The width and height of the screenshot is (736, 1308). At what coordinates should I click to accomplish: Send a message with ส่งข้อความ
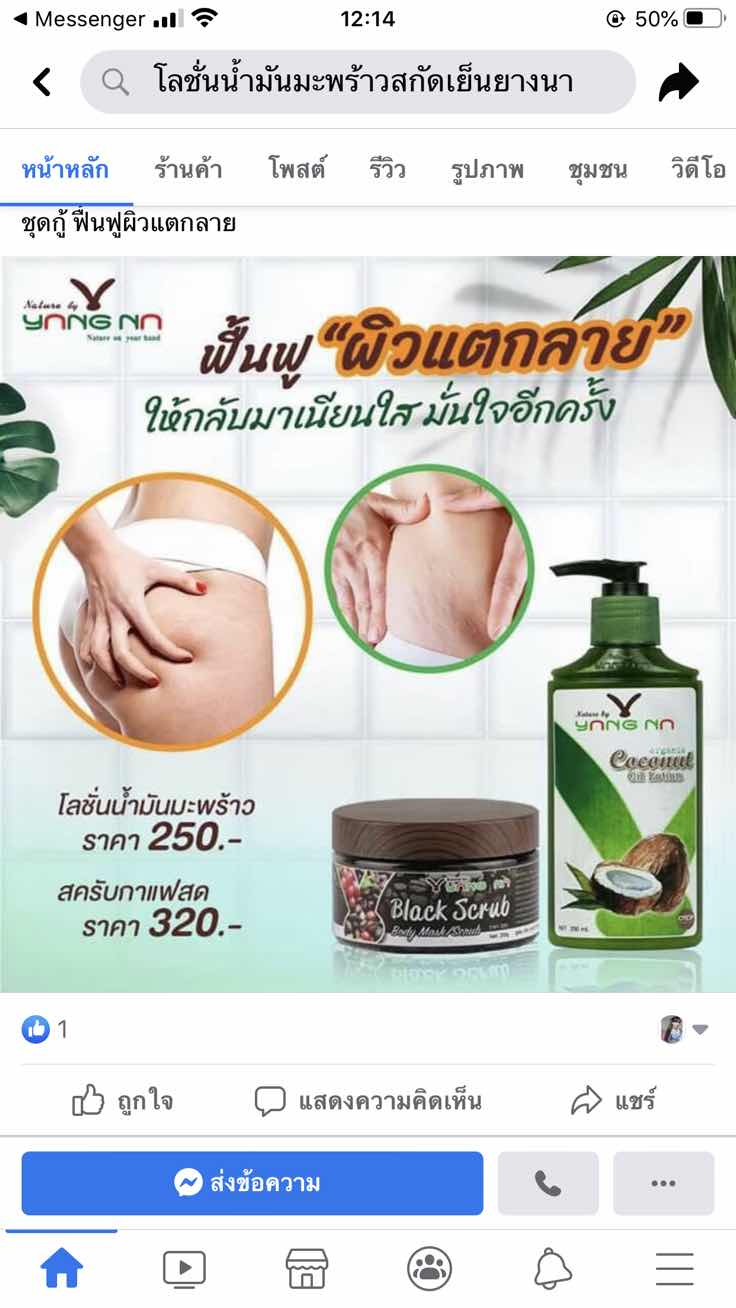[x=252, y=1183]
